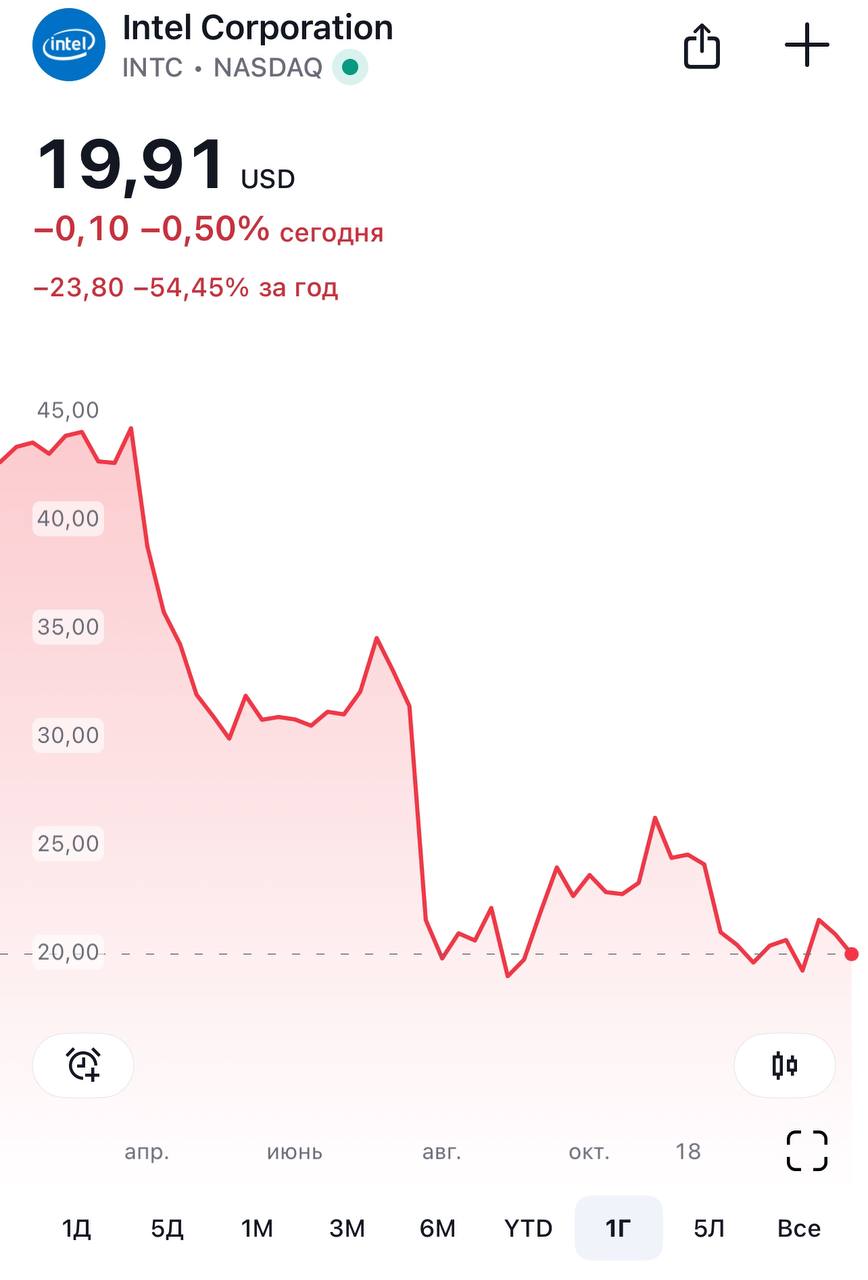This screenshot has width=868, height=1280.
Task: Add INTC using the plus icon
Action: (807, 46)
